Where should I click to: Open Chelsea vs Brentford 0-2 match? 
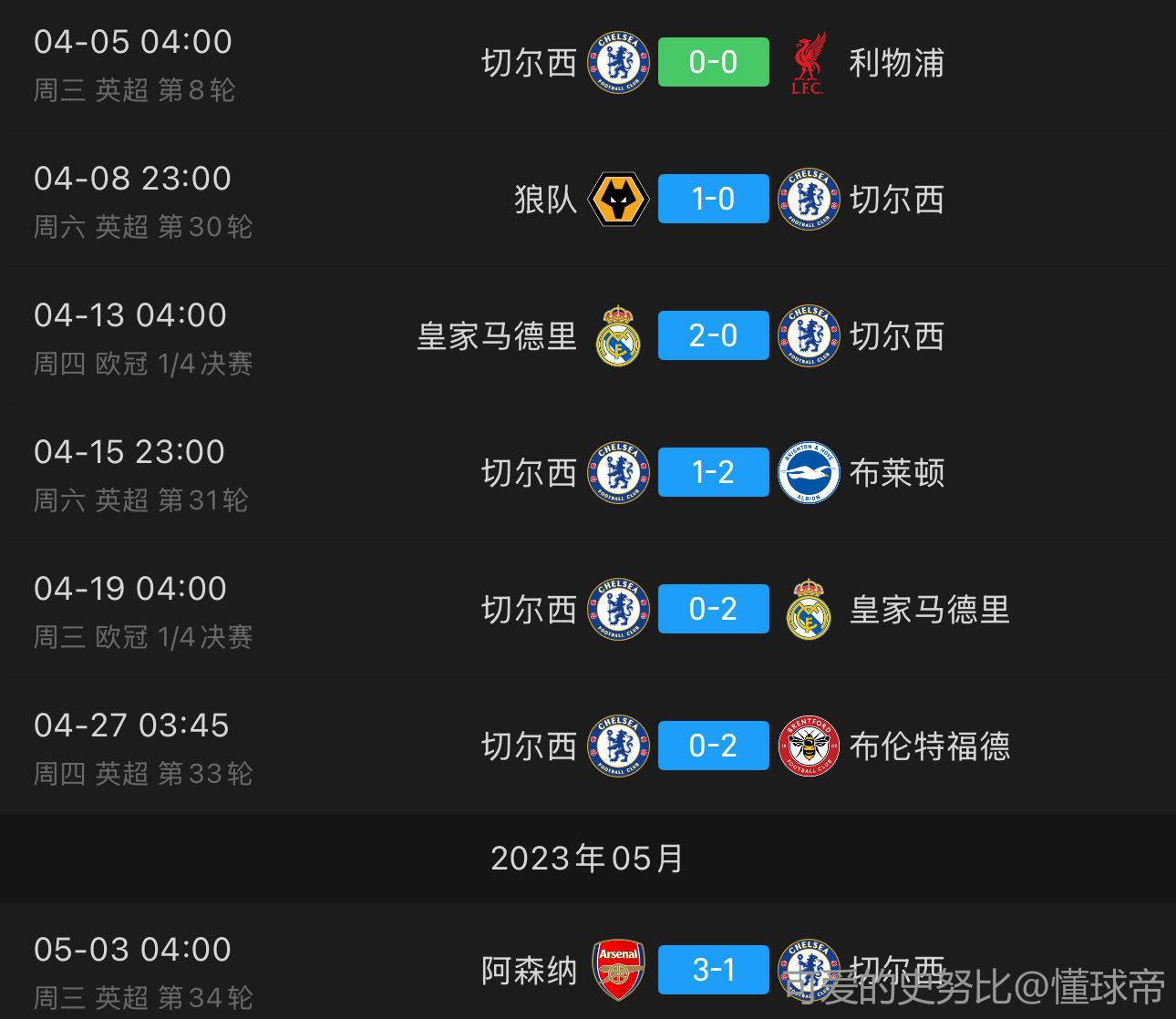713,746
